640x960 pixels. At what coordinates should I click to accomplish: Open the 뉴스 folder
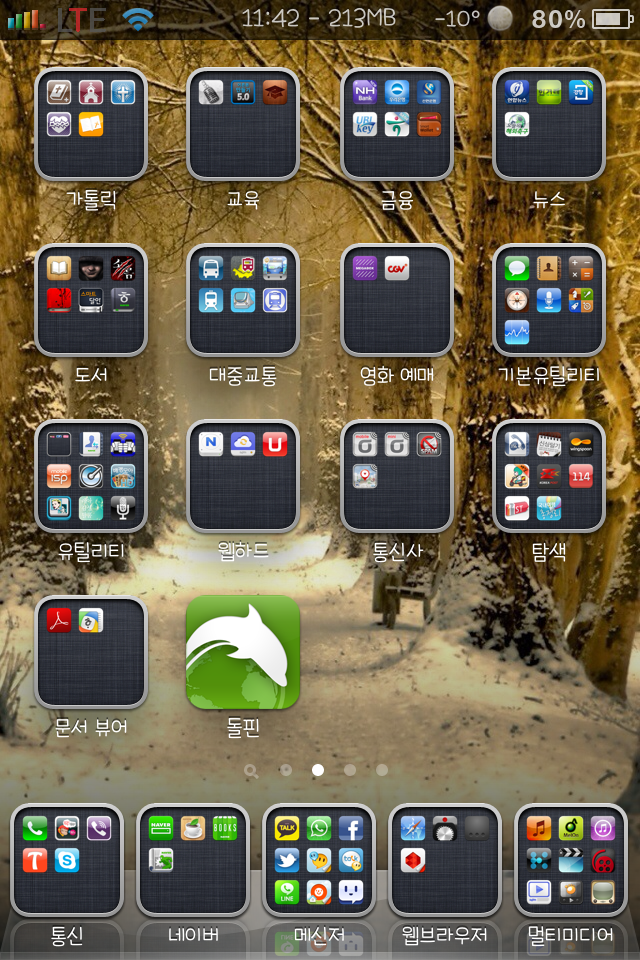549,124
